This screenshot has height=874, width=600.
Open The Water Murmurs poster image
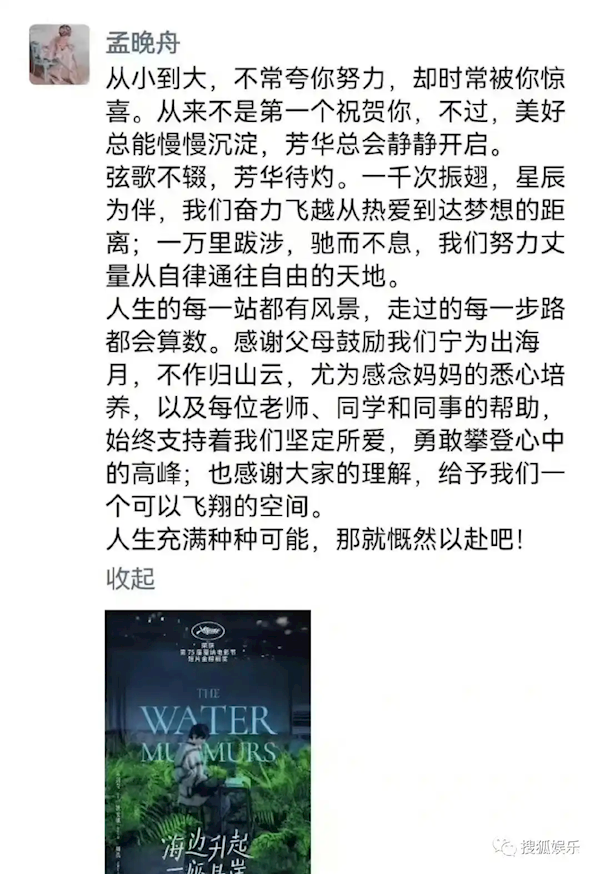pos(208,740)
